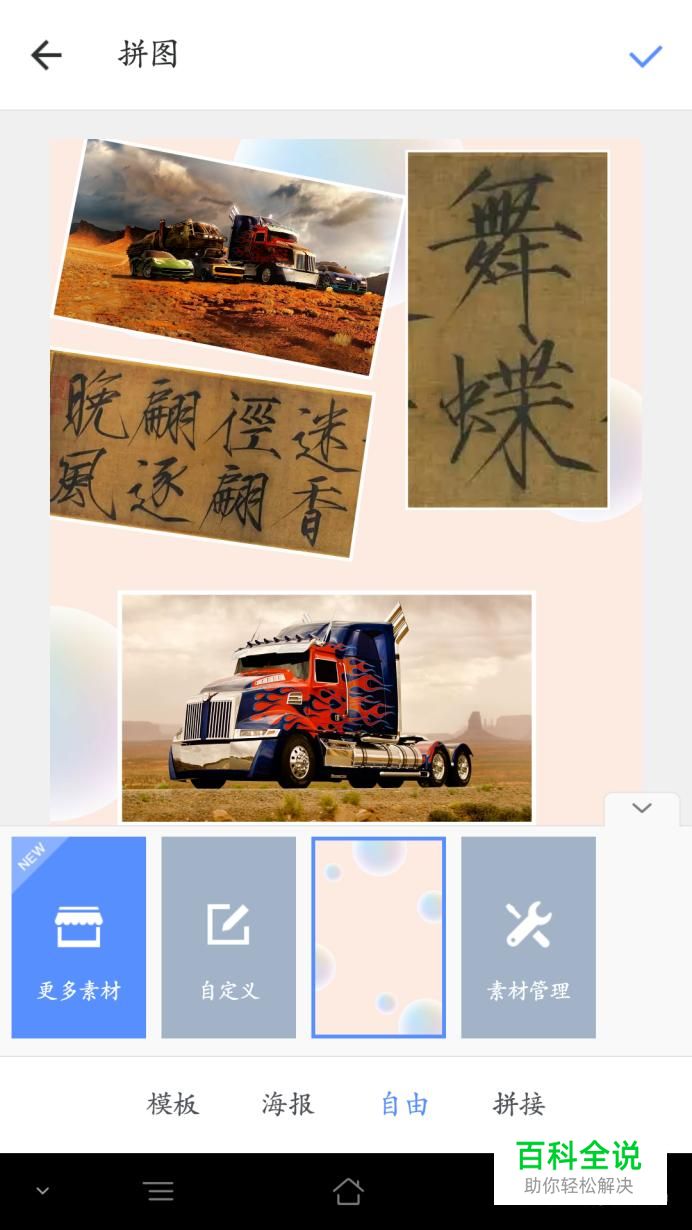Select the tilted calligraphy photo with 晚翩
The height and width of the screenshot is (1230, 692).
tap(210, 454)
